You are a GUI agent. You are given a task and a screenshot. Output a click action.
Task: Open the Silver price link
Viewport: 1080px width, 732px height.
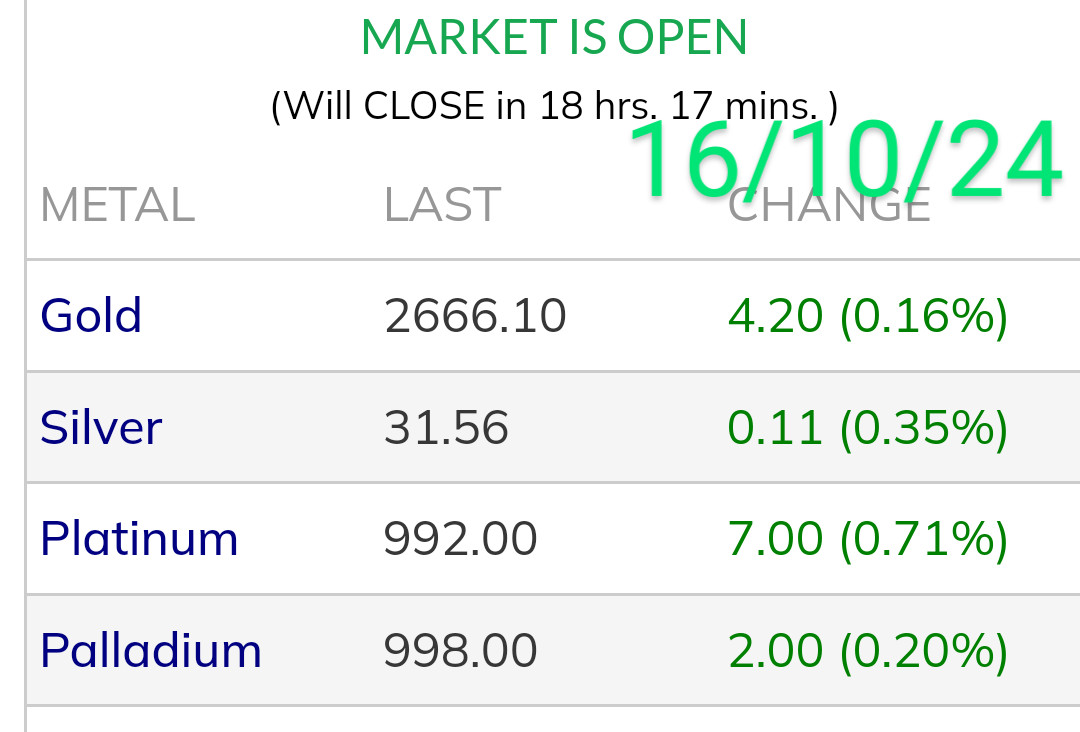click(101, 428)
